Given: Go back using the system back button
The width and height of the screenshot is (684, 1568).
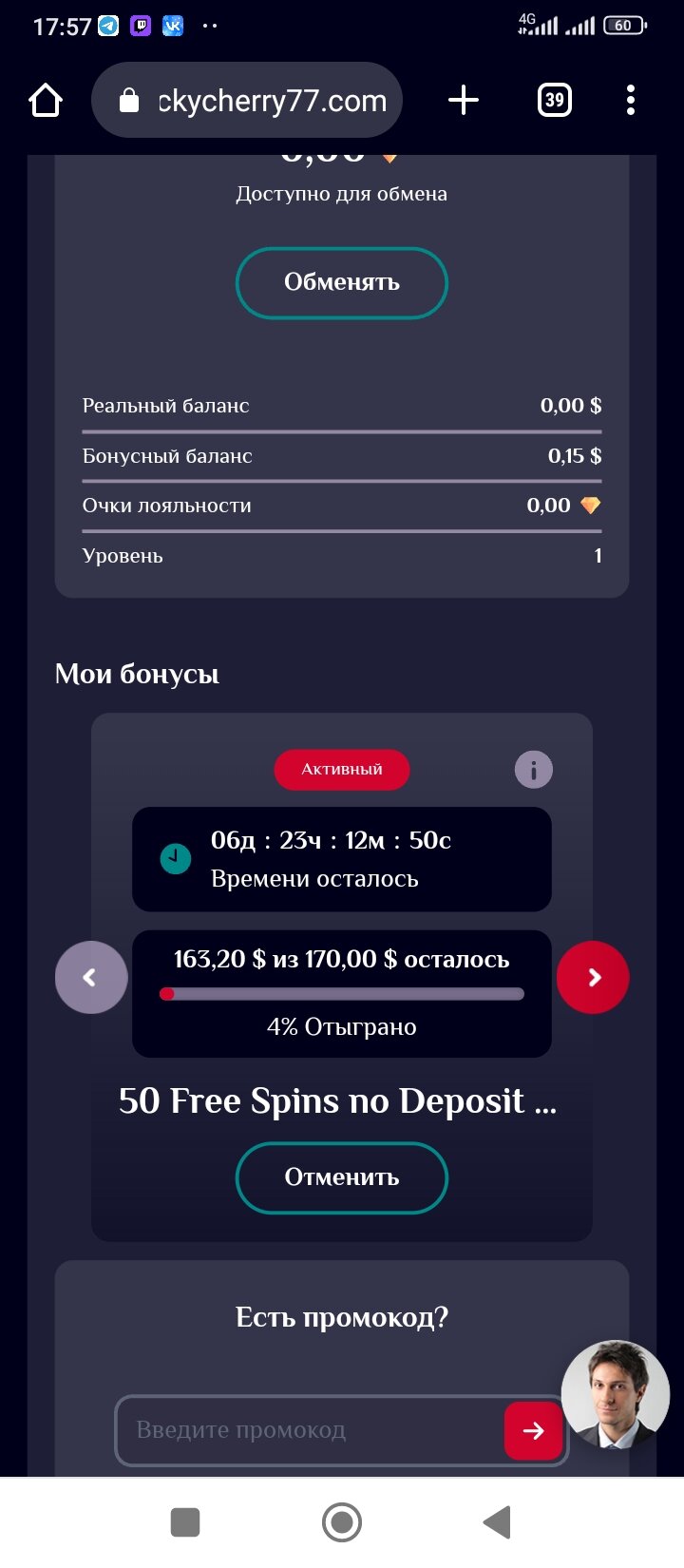Looking at the screenshot, I should coord(497,1522).
